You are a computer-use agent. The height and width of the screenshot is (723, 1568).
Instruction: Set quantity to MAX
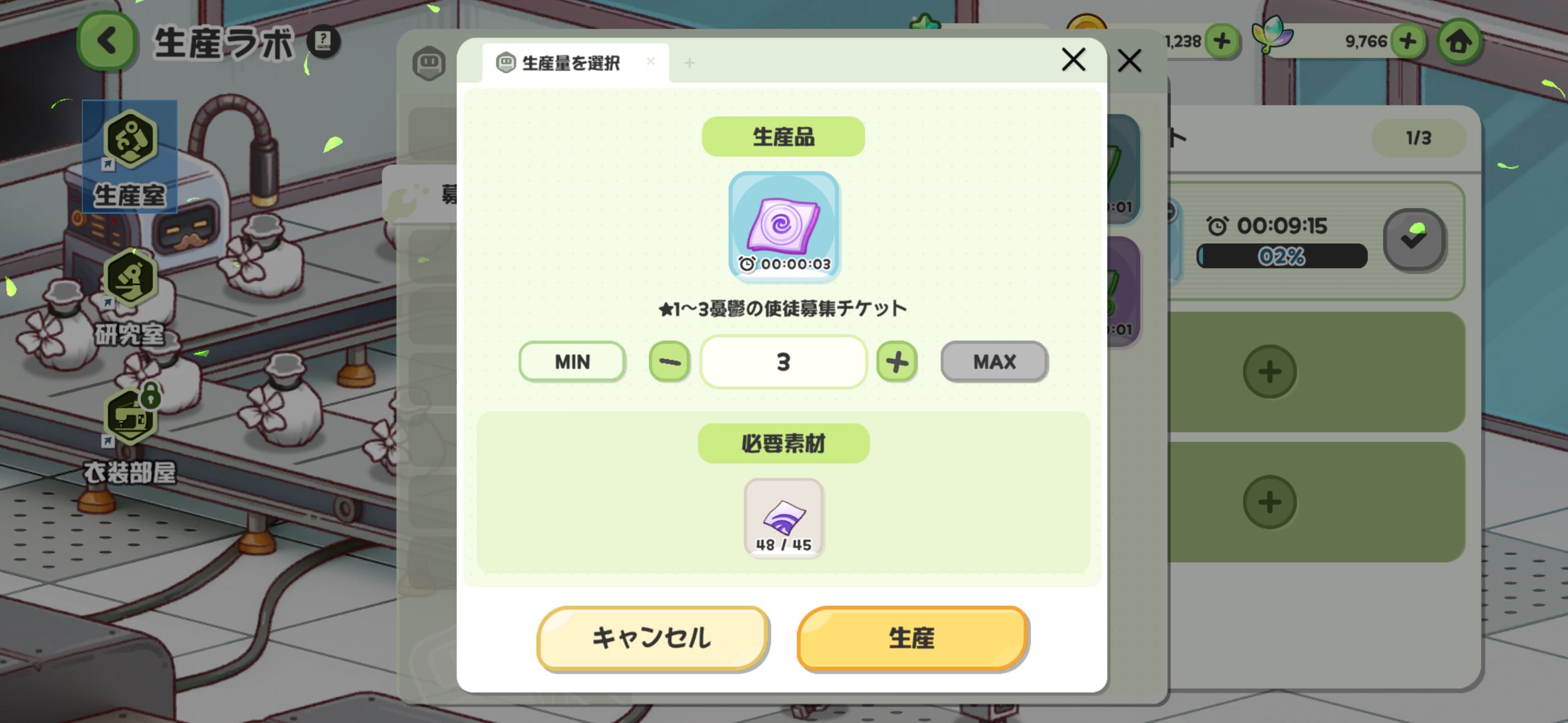pos(993,361)
